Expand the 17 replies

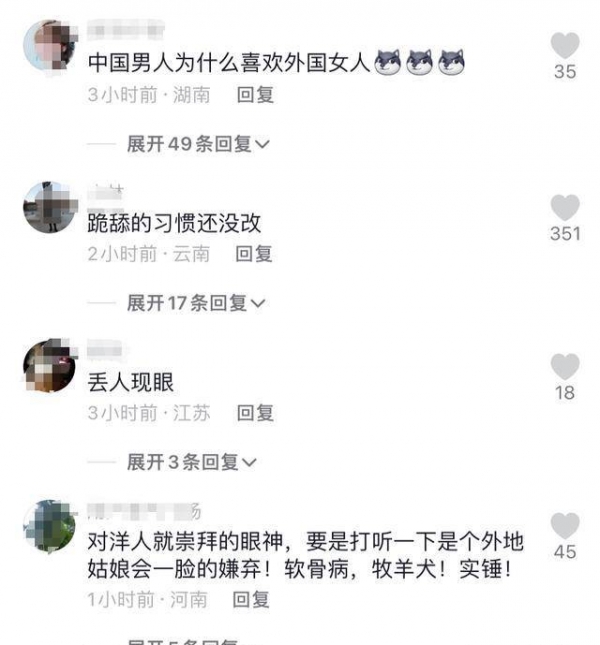click(198, 302)
